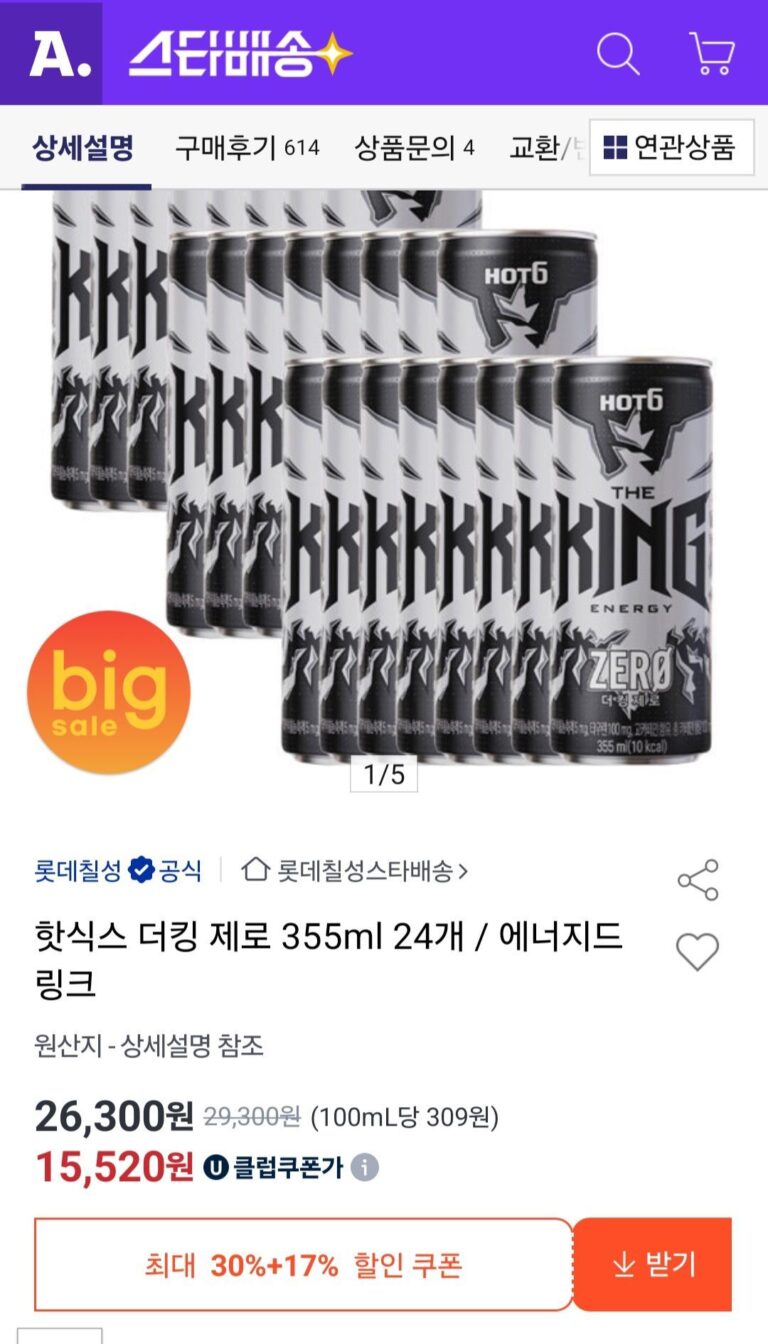Open 롯데칠성 공식 brand link
The image size is (768, 1344).
click(117, 870)
